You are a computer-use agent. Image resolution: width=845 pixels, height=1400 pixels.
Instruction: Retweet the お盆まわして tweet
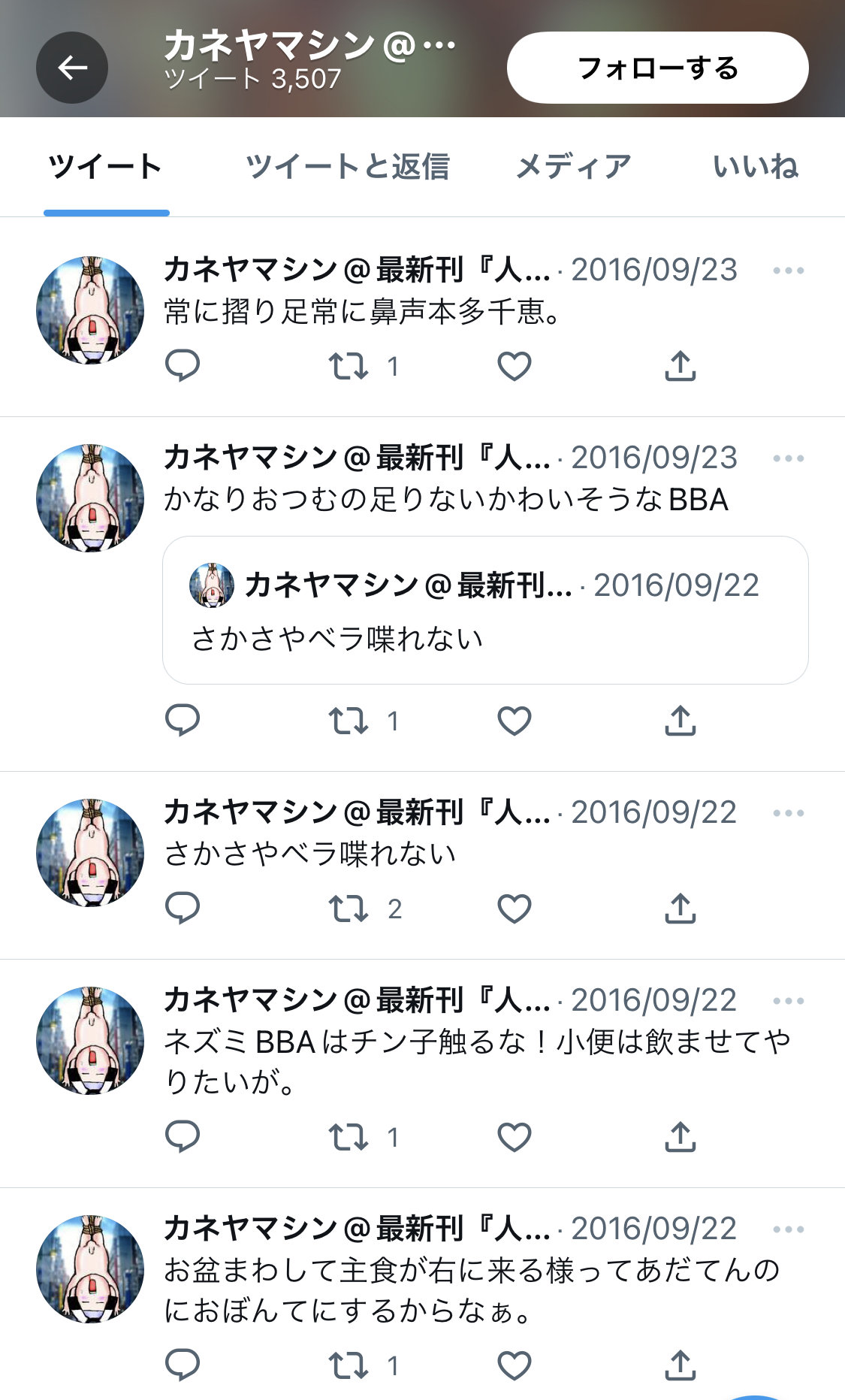[x=349, y=1365]
